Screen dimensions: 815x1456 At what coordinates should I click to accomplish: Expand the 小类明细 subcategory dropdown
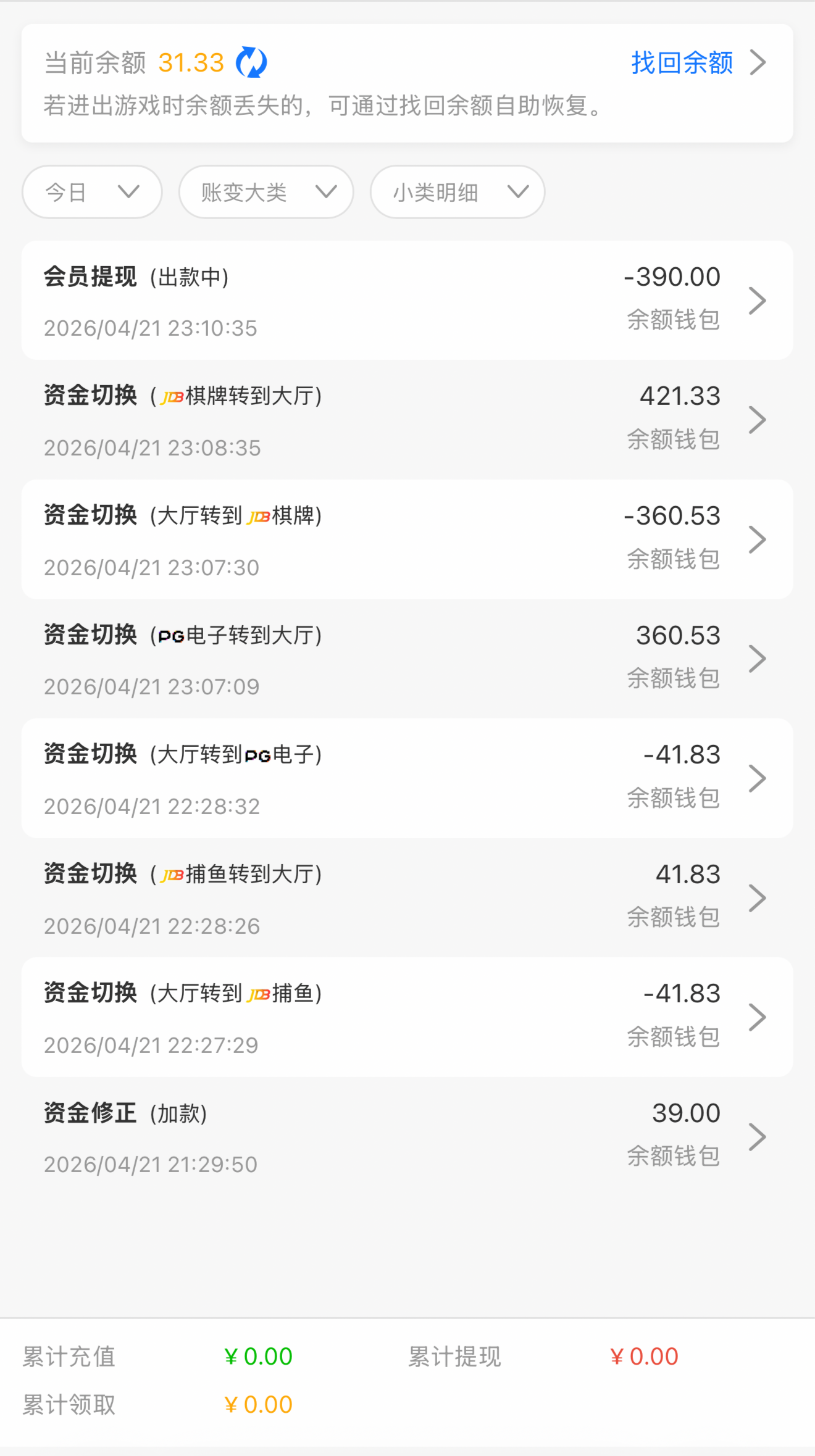click(457, 192)
